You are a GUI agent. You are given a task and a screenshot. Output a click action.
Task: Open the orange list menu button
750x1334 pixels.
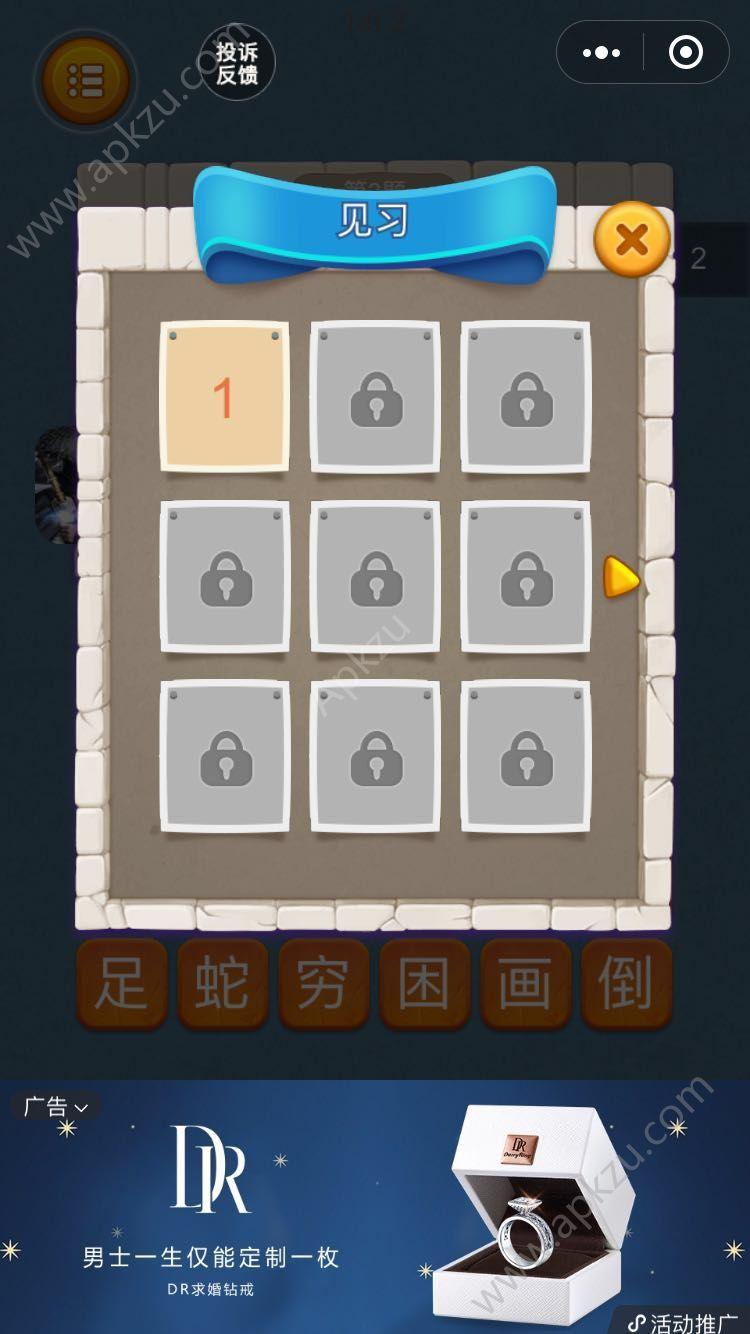coord(85,80)
